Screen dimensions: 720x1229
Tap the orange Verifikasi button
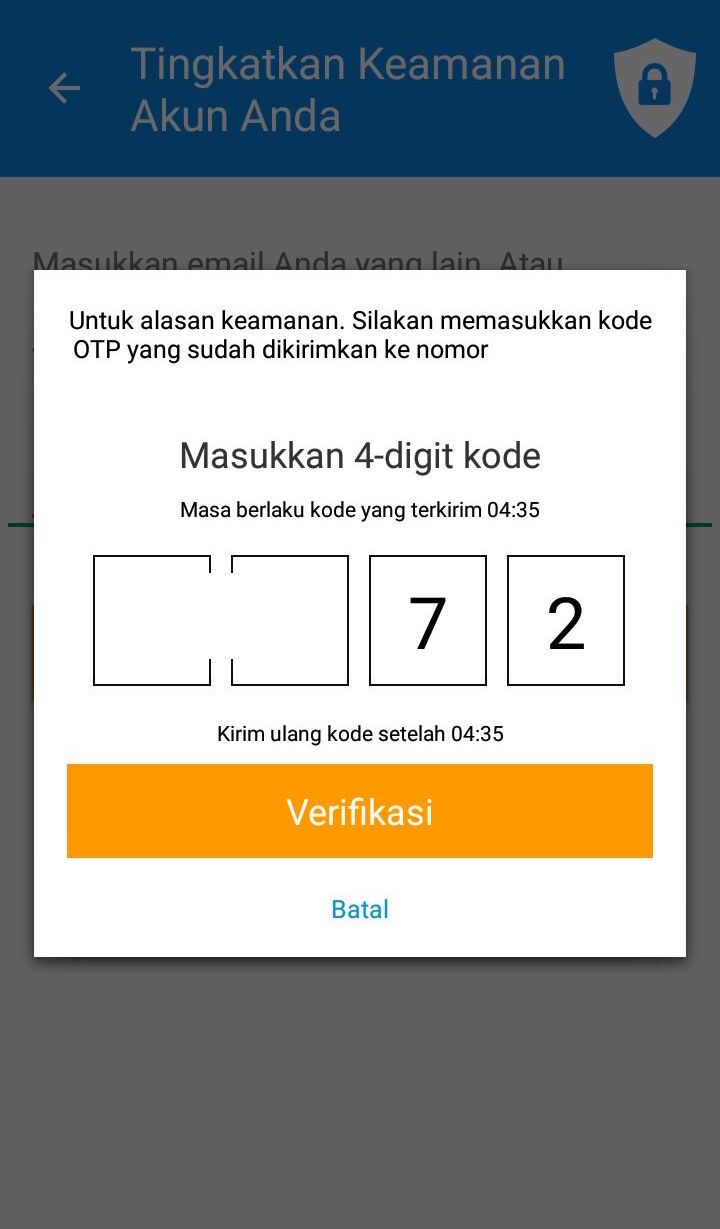(x=360, y=811)
